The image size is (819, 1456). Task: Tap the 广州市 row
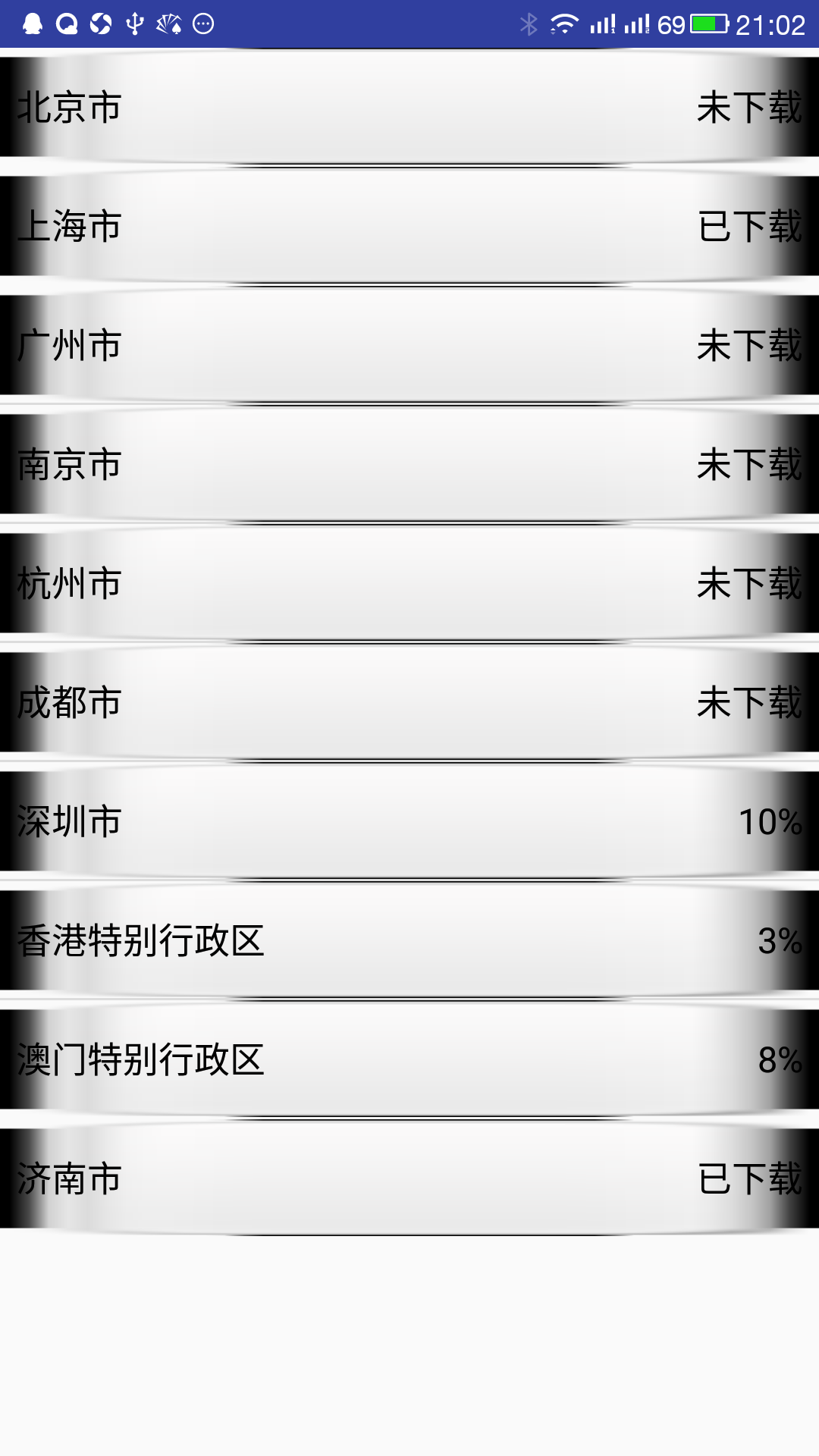point(409,345)
